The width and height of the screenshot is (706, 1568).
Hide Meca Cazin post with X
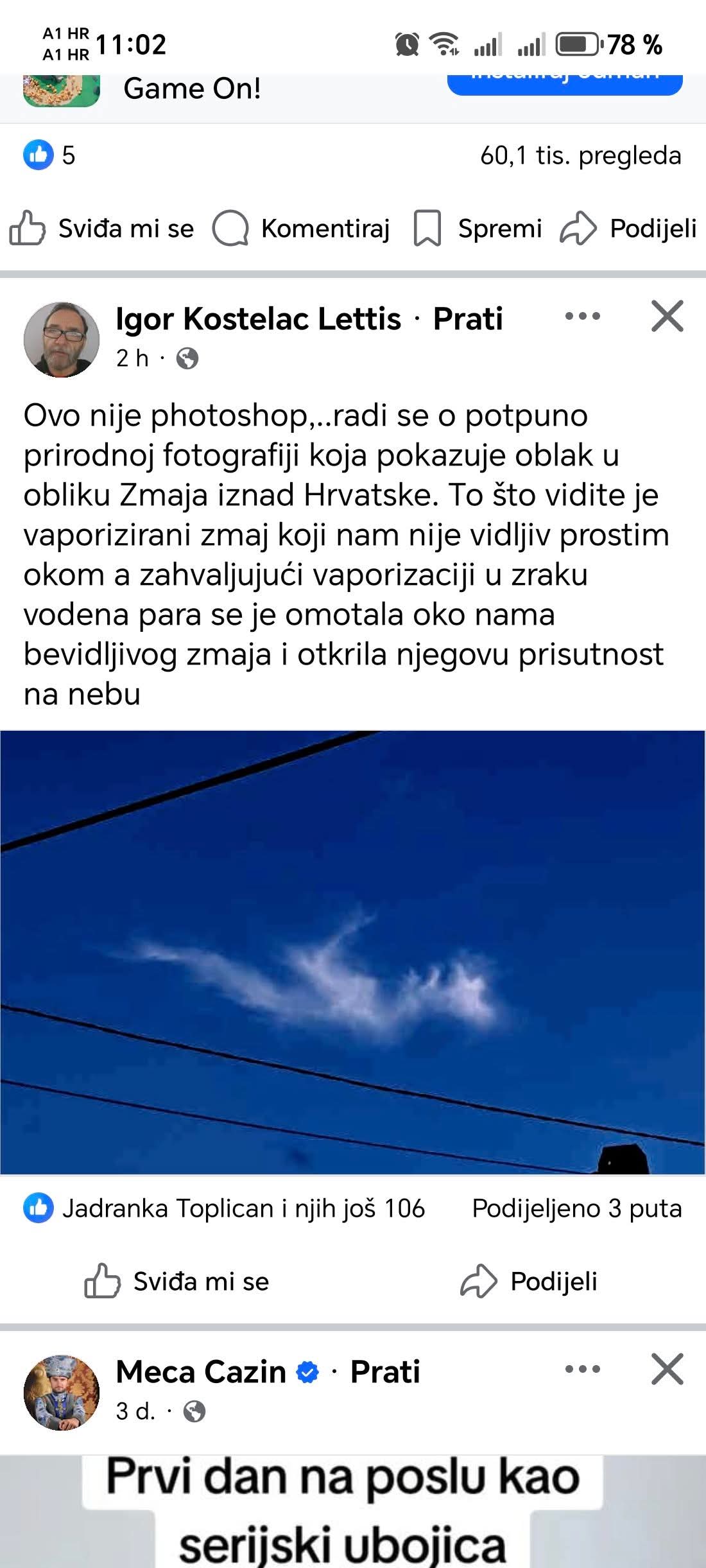click(667, 1369)
